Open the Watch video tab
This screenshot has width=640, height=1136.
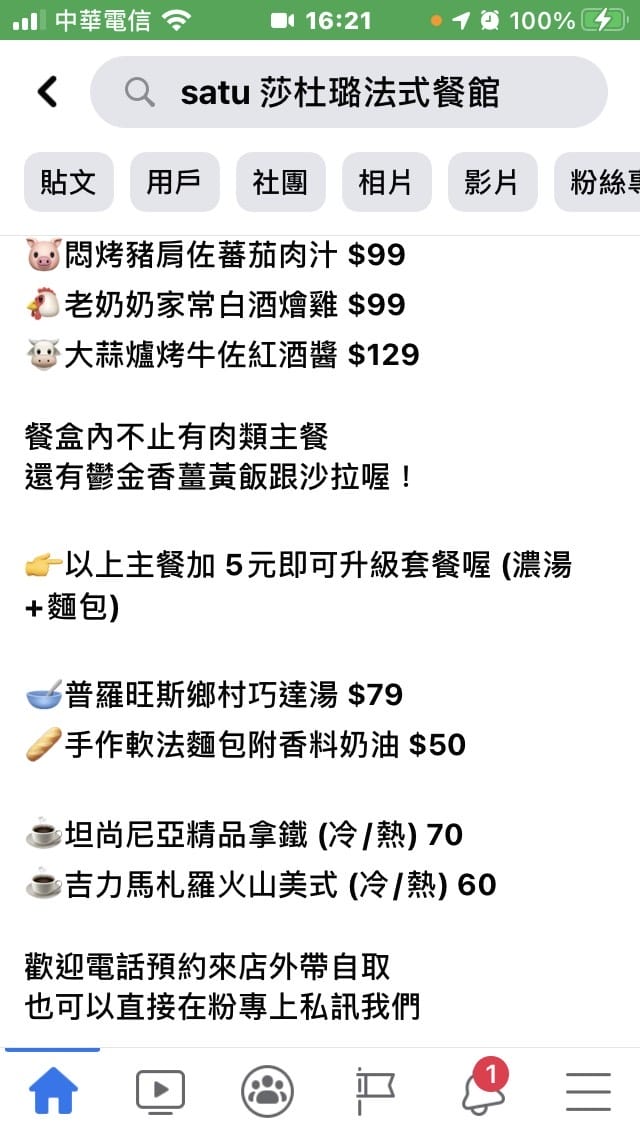(x=160, y=1090)
